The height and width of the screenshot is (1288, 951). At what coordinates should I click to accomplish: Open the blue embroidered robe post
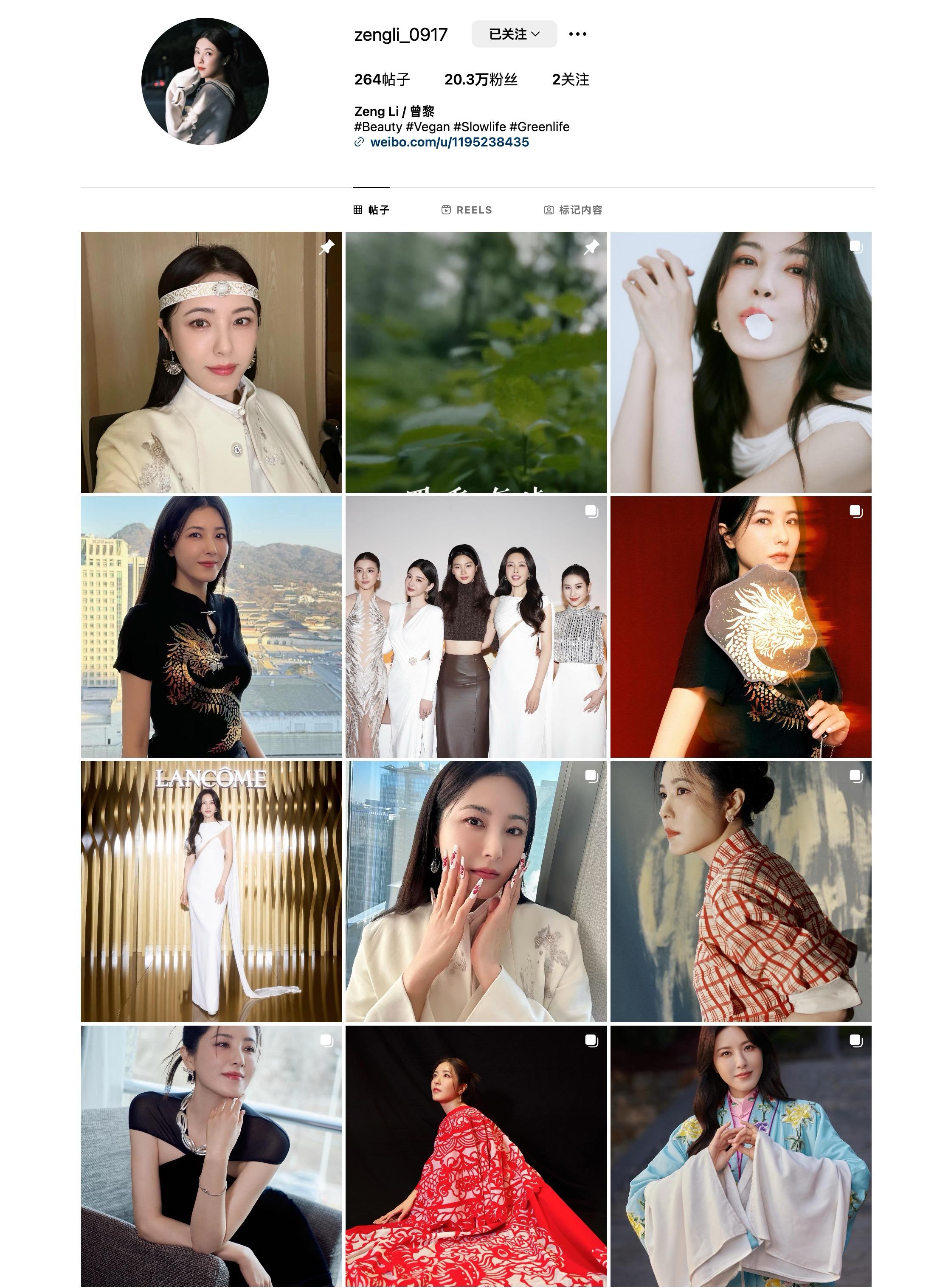(741, 1156)
